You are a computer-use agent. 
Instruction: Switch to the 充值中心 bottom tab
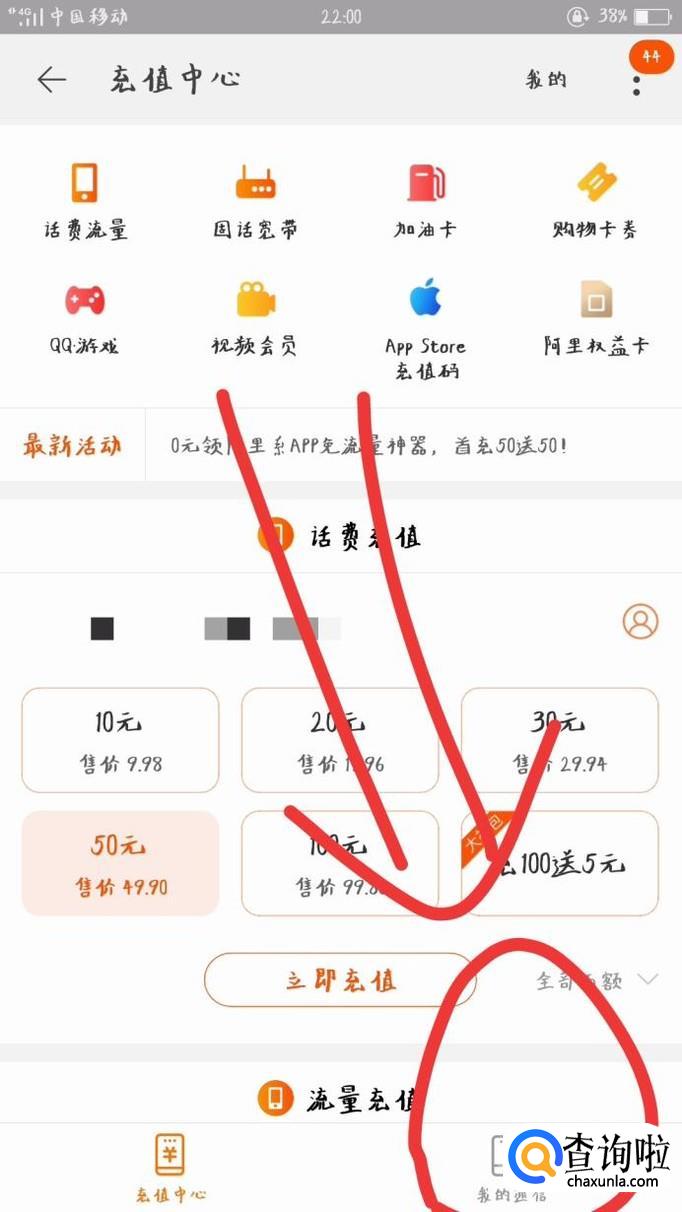[170, 1167]
